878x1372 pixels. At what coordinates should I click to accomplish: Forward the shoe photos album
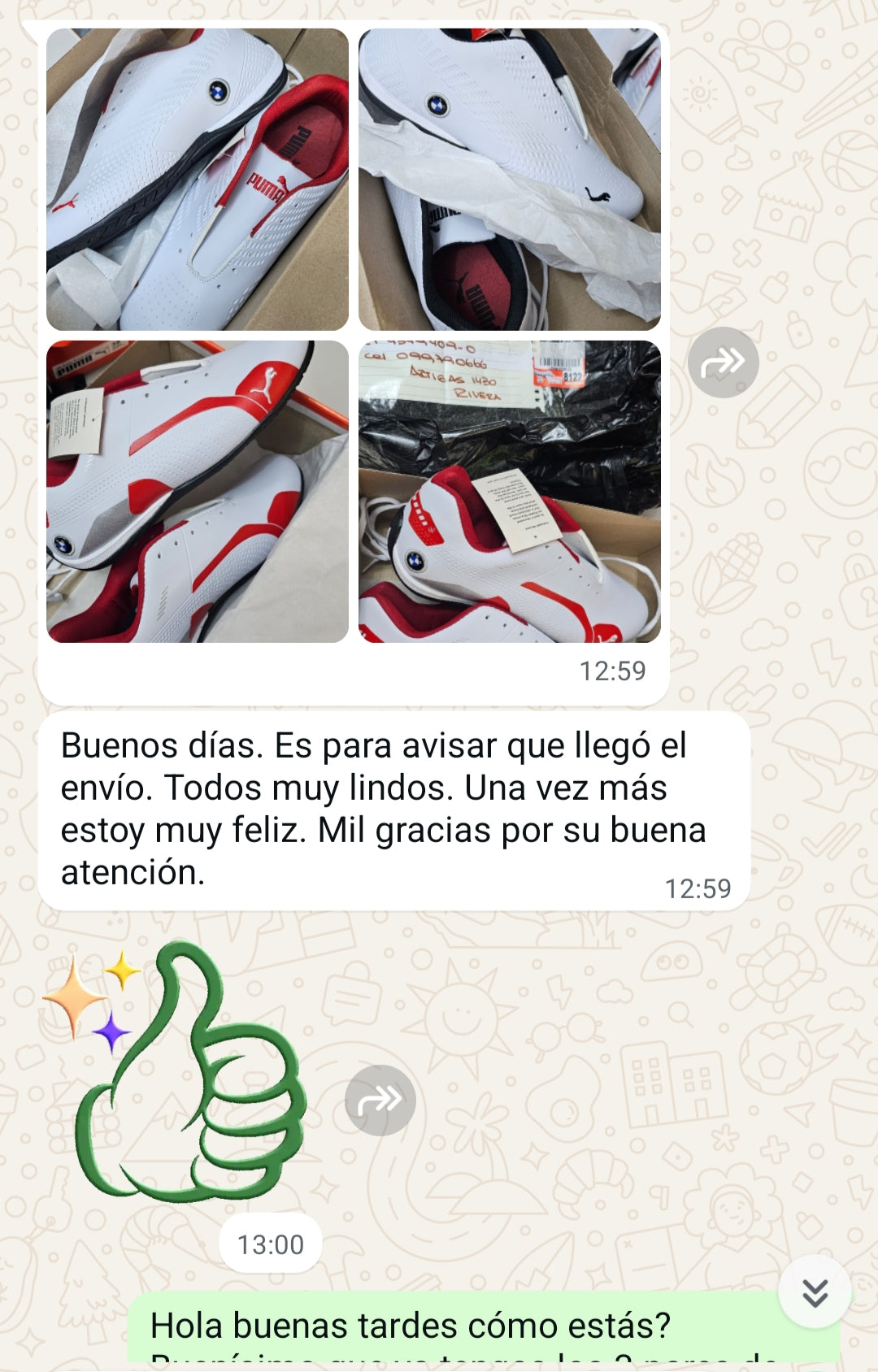pyautogui.click(x=723, y=363)
